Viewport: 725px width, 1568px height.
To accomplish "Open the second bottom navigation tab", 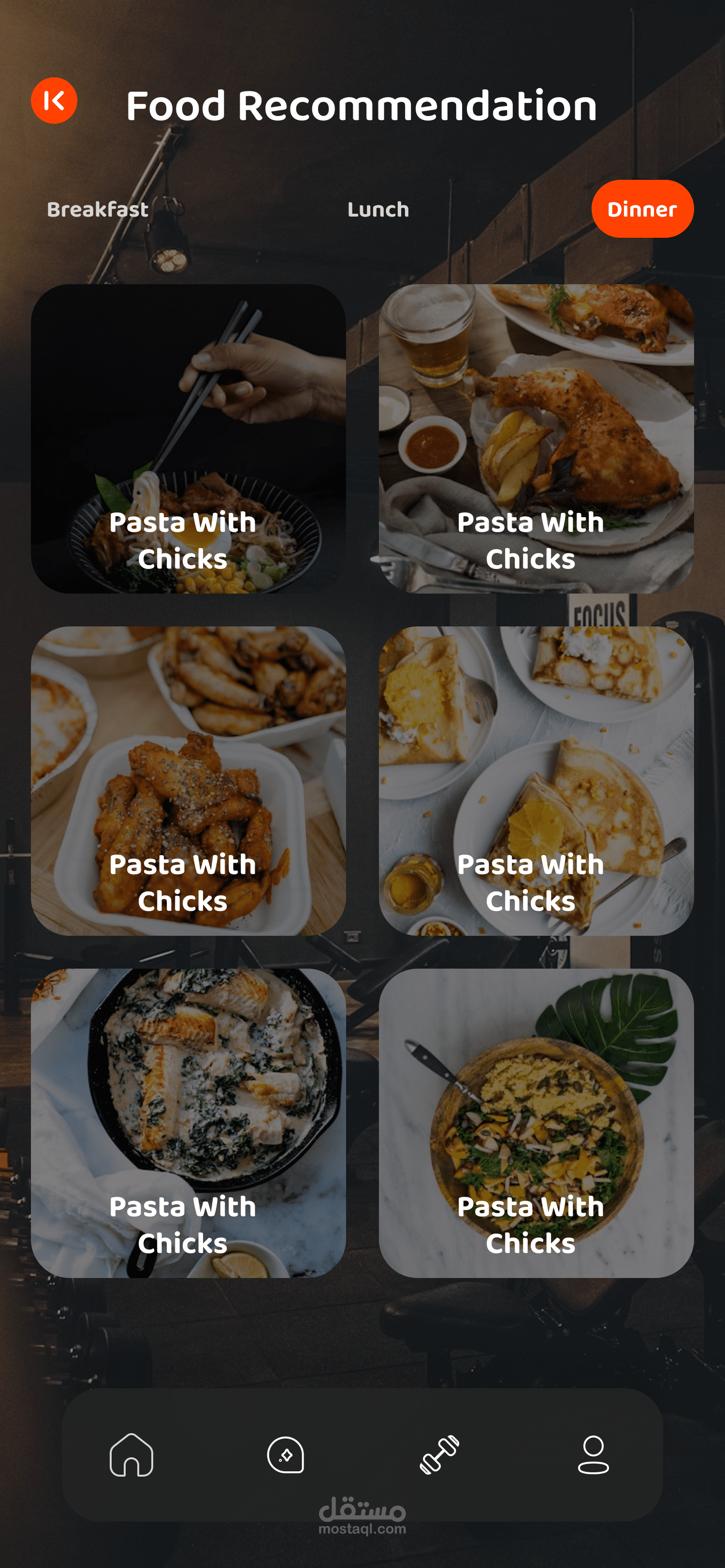I will pyautogui.click(x=286, y=1455).
